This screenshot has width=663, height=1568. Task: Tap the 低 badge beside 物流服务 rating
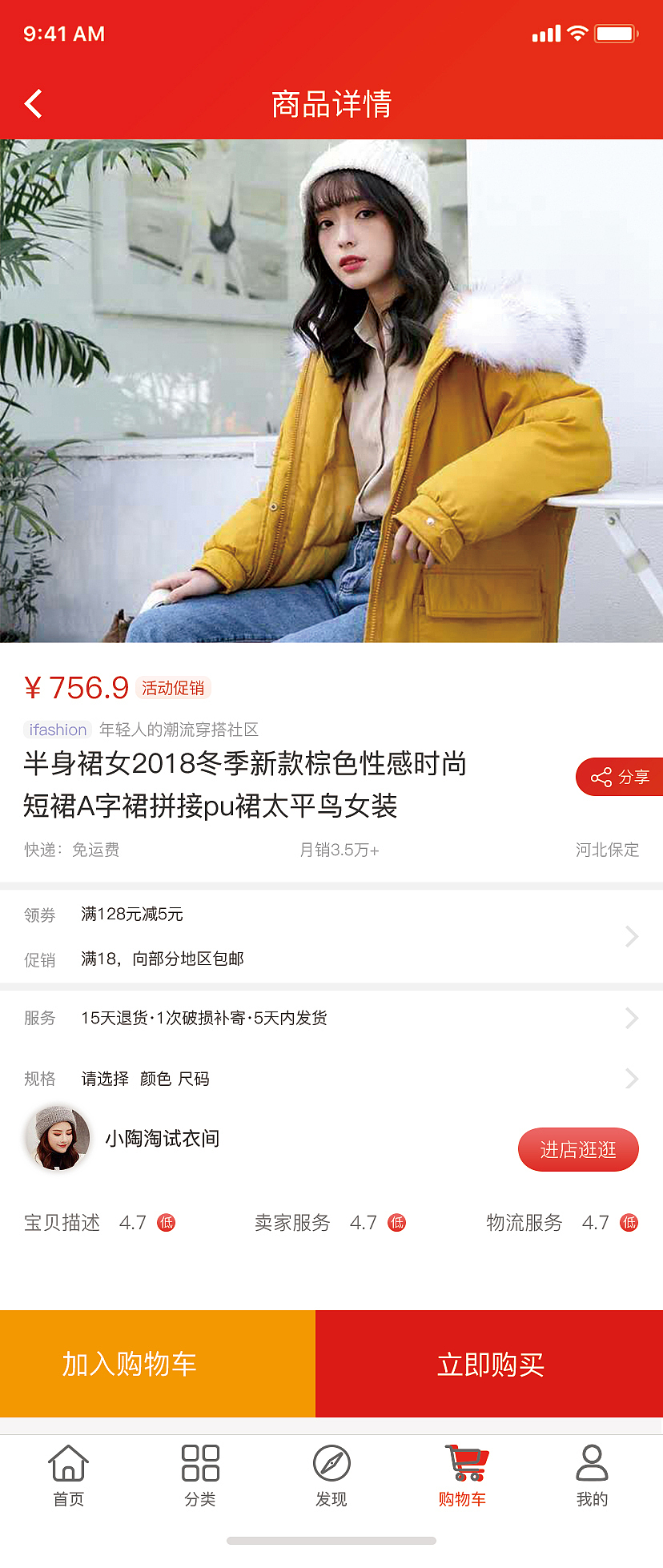[629, 1223]
